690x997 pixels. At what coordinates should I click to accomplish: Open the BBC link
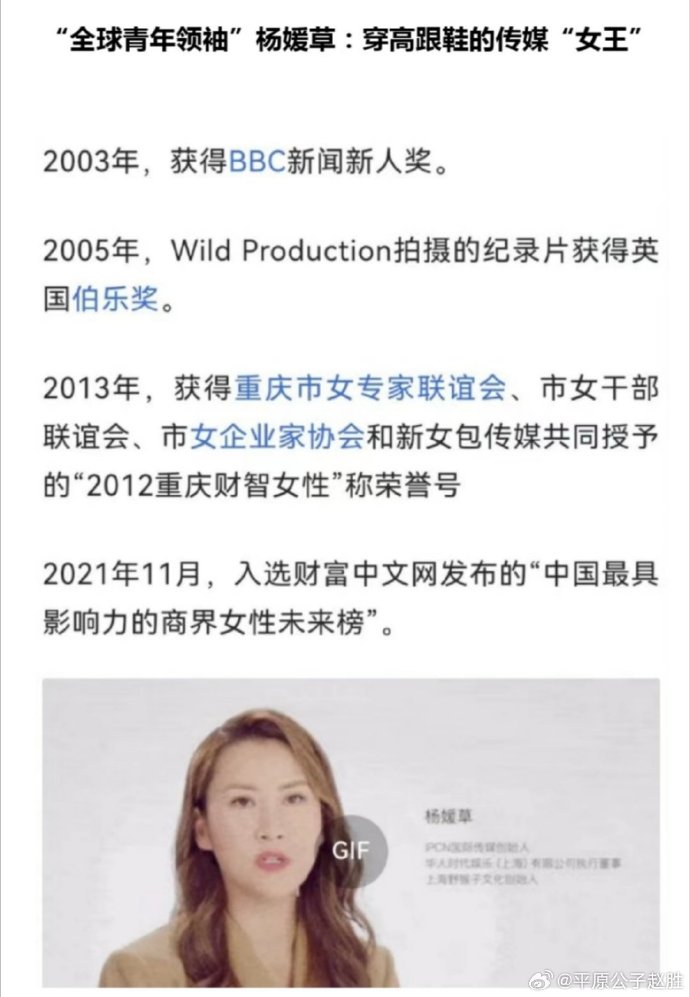pyautogui.click(x=258, y=161)
